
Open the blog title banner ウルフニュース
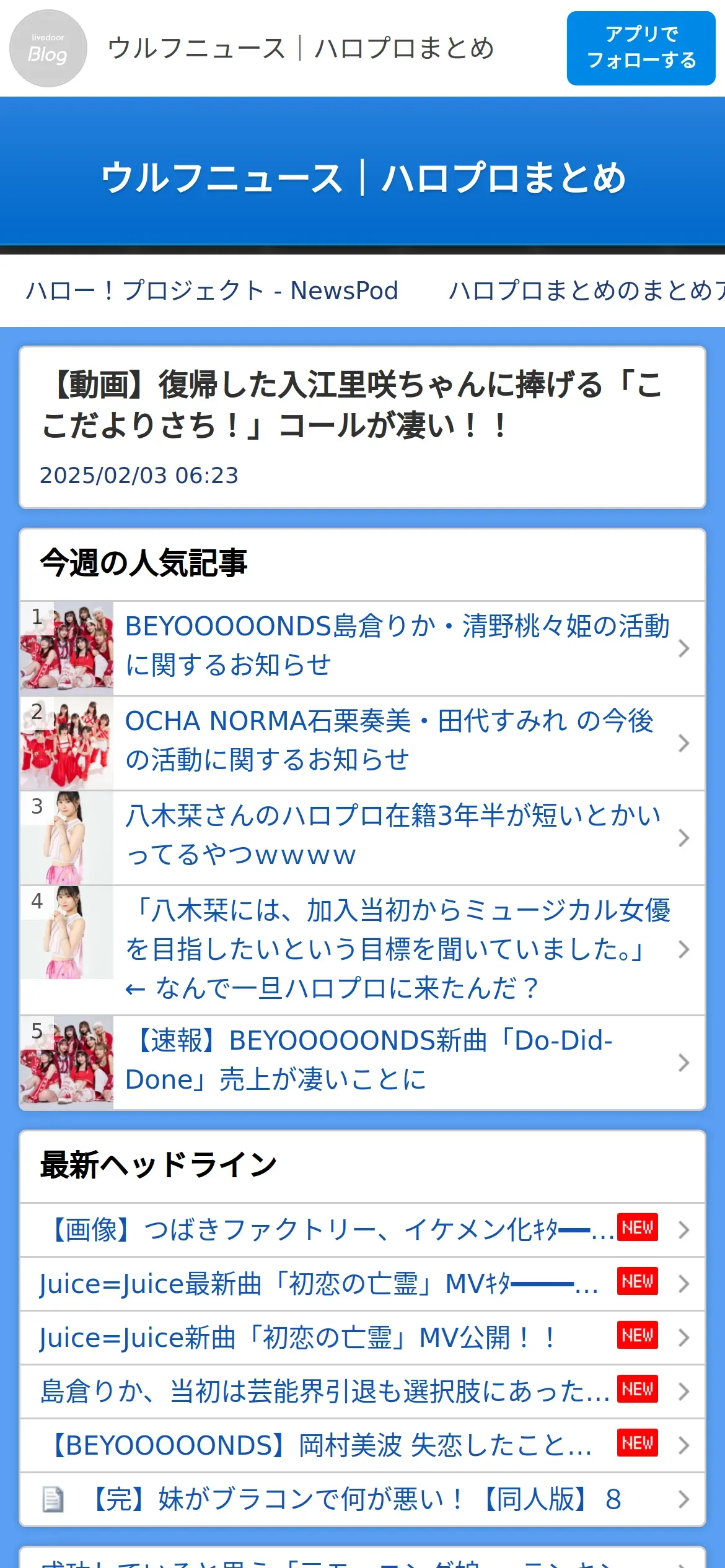coord(362,178)
